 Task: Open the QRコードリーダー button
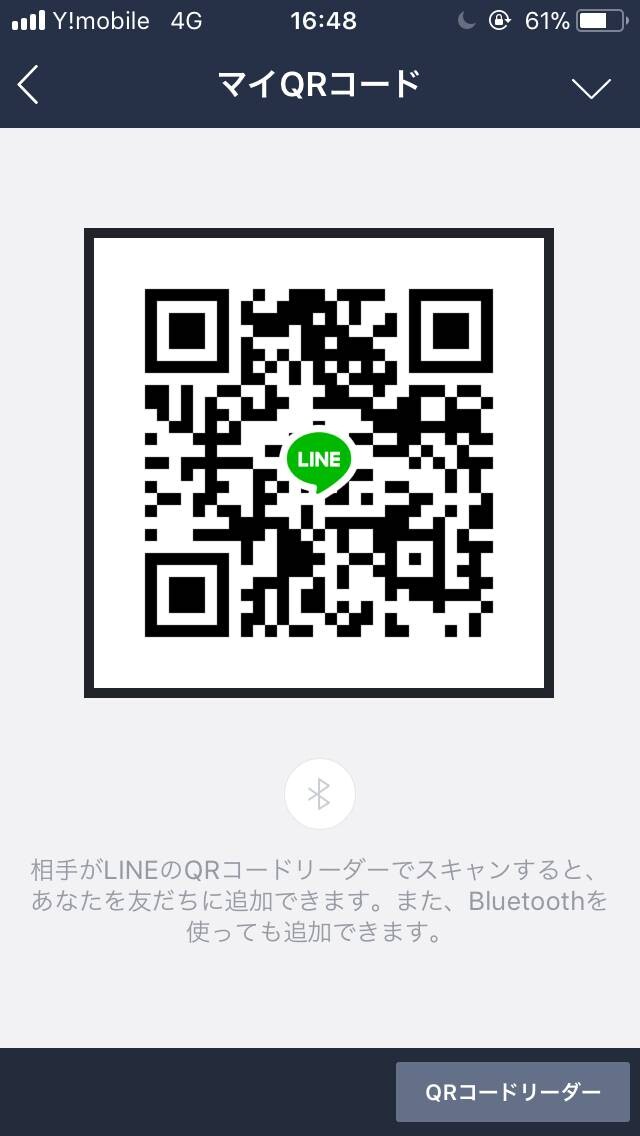(x=512, y=1092)
